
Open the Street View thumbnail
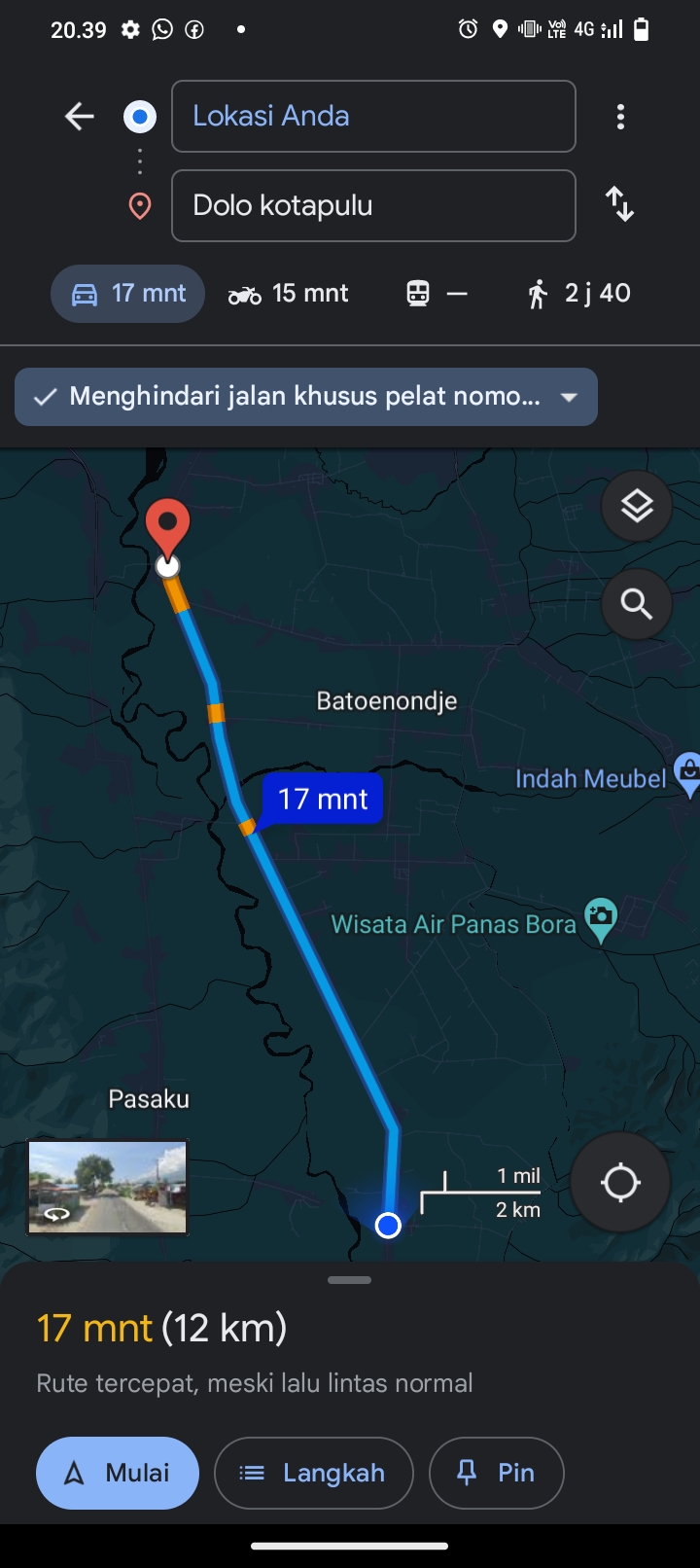pyautogui.click(x=108, y=1188)
